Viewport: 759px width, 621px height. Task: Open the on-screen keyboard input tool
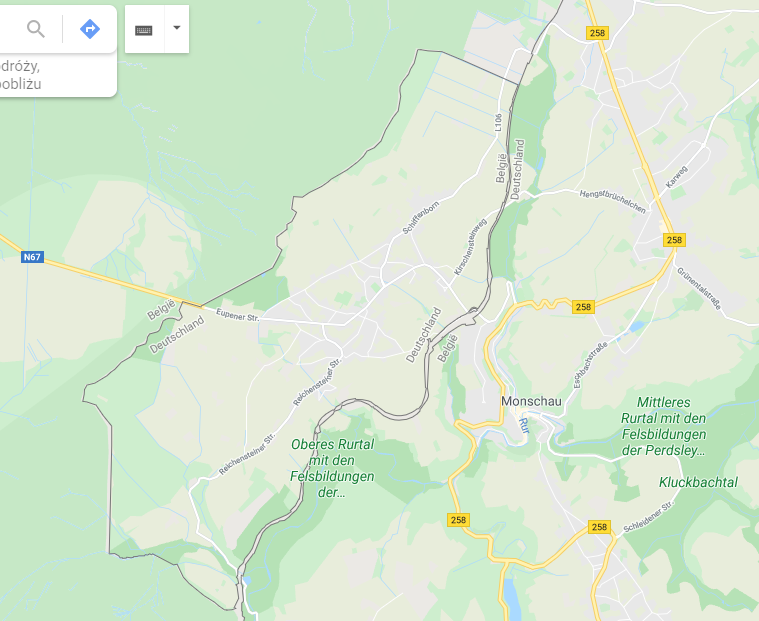pos(144,29)
